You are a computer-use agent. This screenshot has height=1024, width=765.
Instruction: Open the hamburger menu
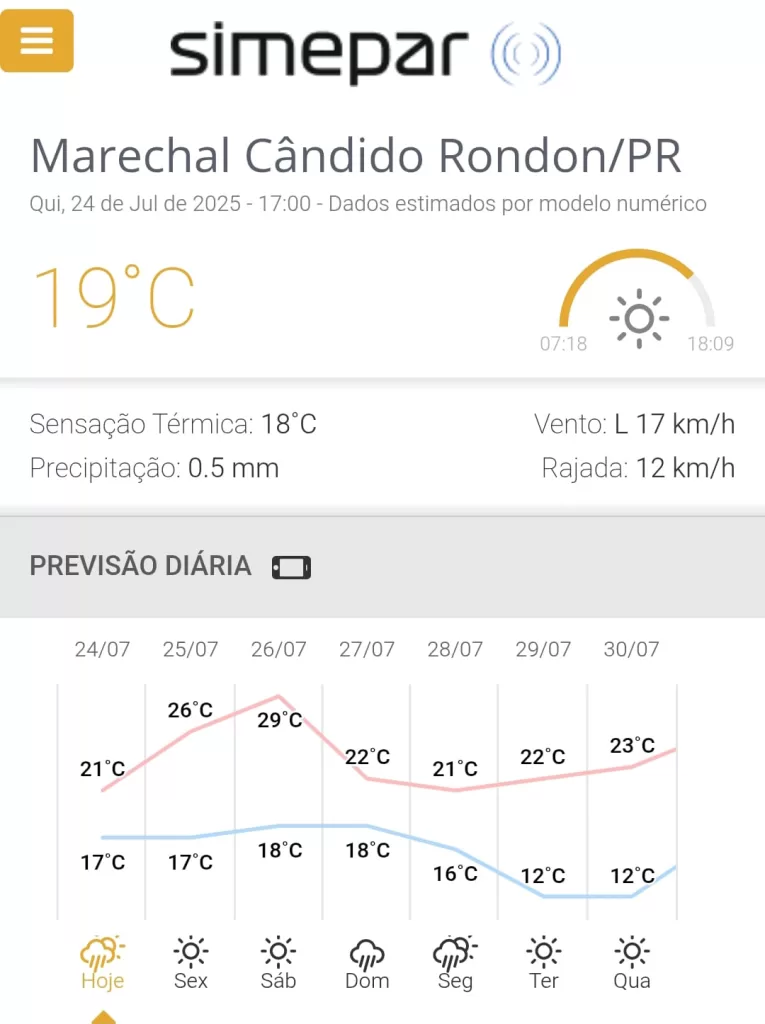click(x=37, y=40)
